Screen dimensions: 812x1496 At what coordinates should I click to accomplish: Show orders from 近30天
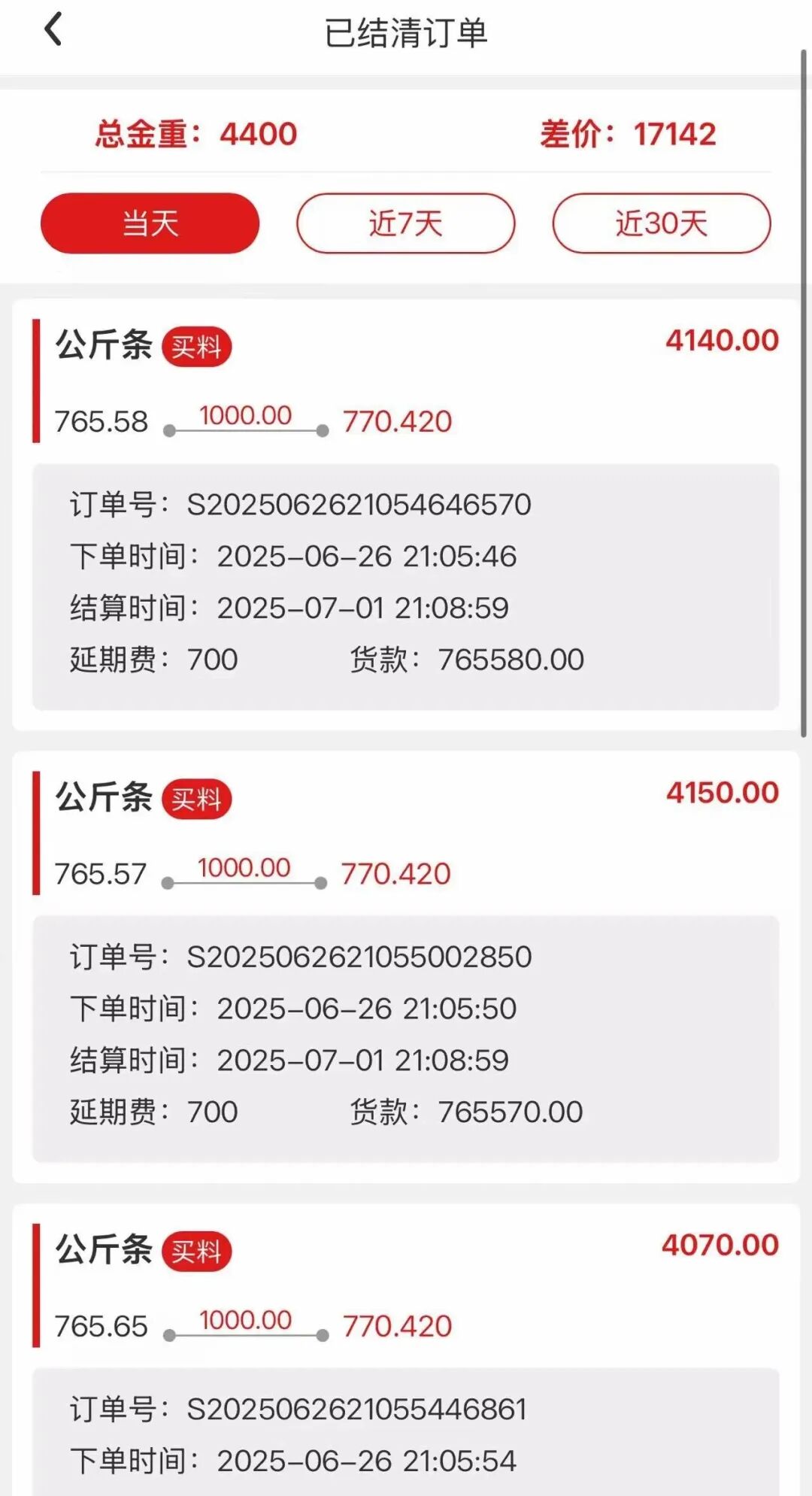(x=661, y=223)
